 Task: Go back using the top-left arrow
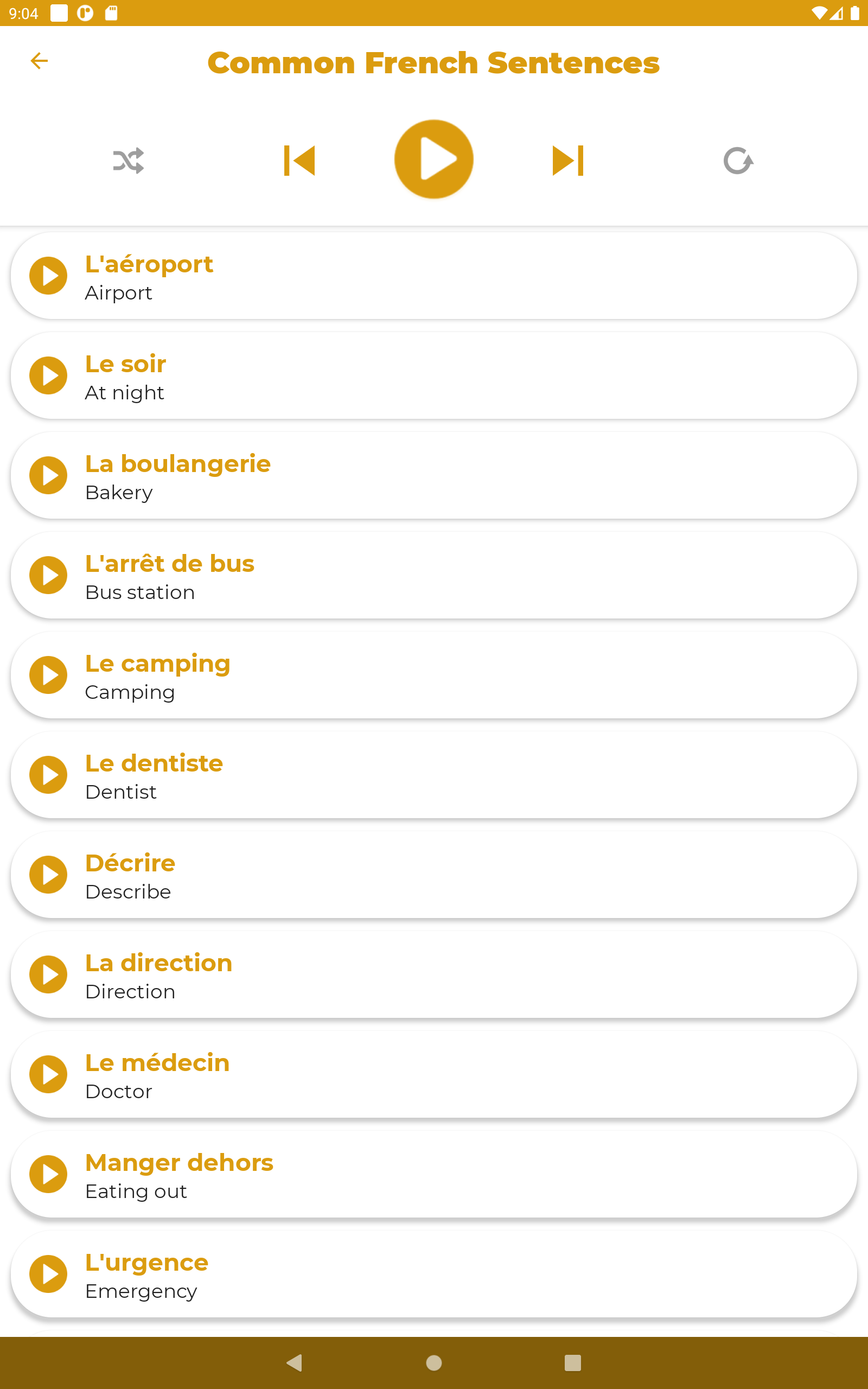[39, 61]
